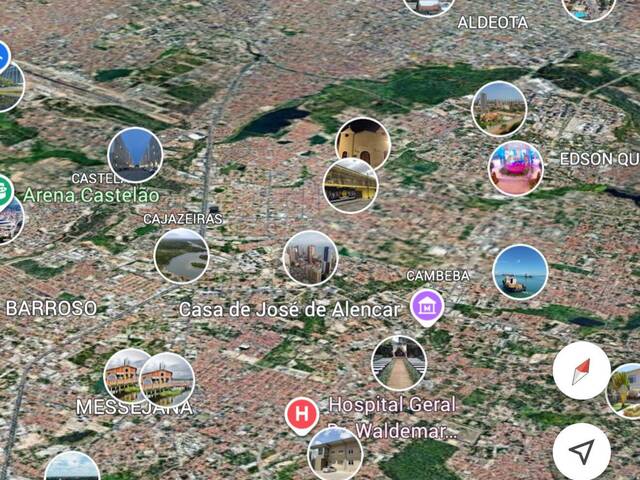Open the building photo bubble below hospital pin
640x480 pixels.
point(335,454)
